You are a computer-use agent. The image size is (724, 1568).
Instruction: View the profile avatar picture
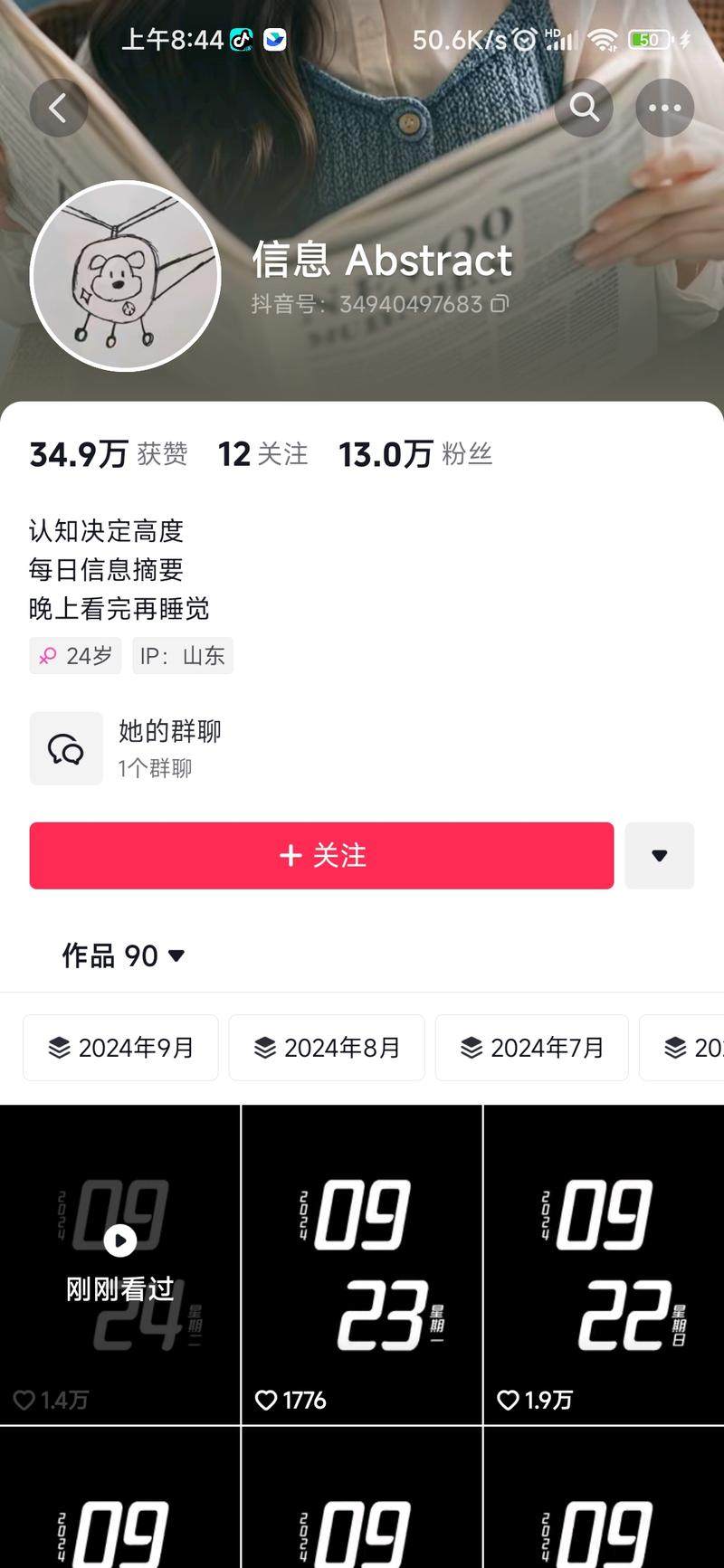(126, 276)
